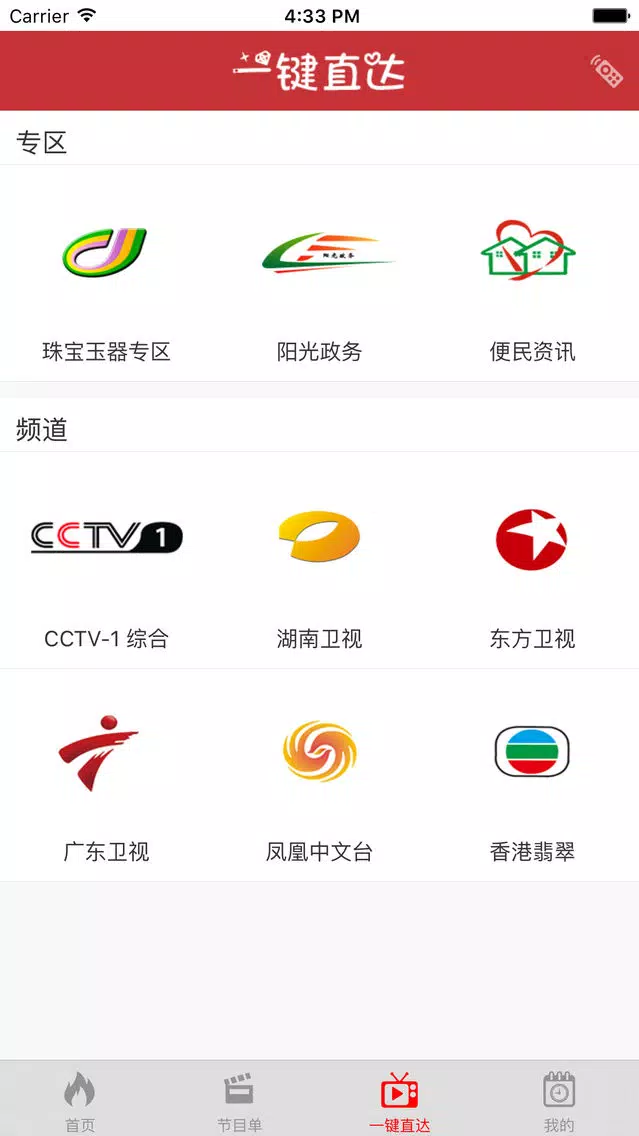Open 阳光政务 zone

click(320, 273)
